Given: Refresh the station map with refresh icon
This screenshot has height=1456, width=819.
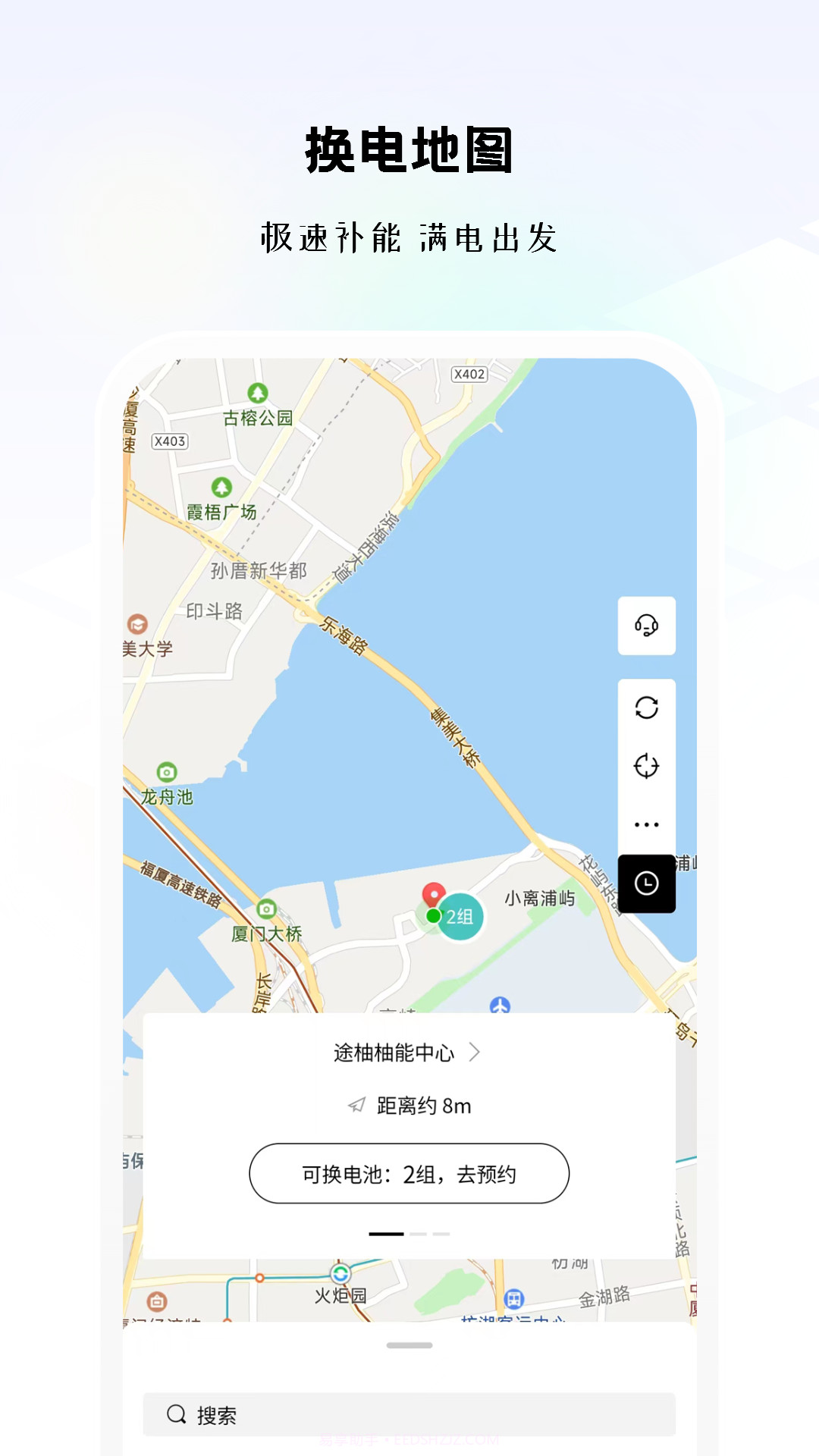Looking at the screenshot, I should click(x=645, y=707).
